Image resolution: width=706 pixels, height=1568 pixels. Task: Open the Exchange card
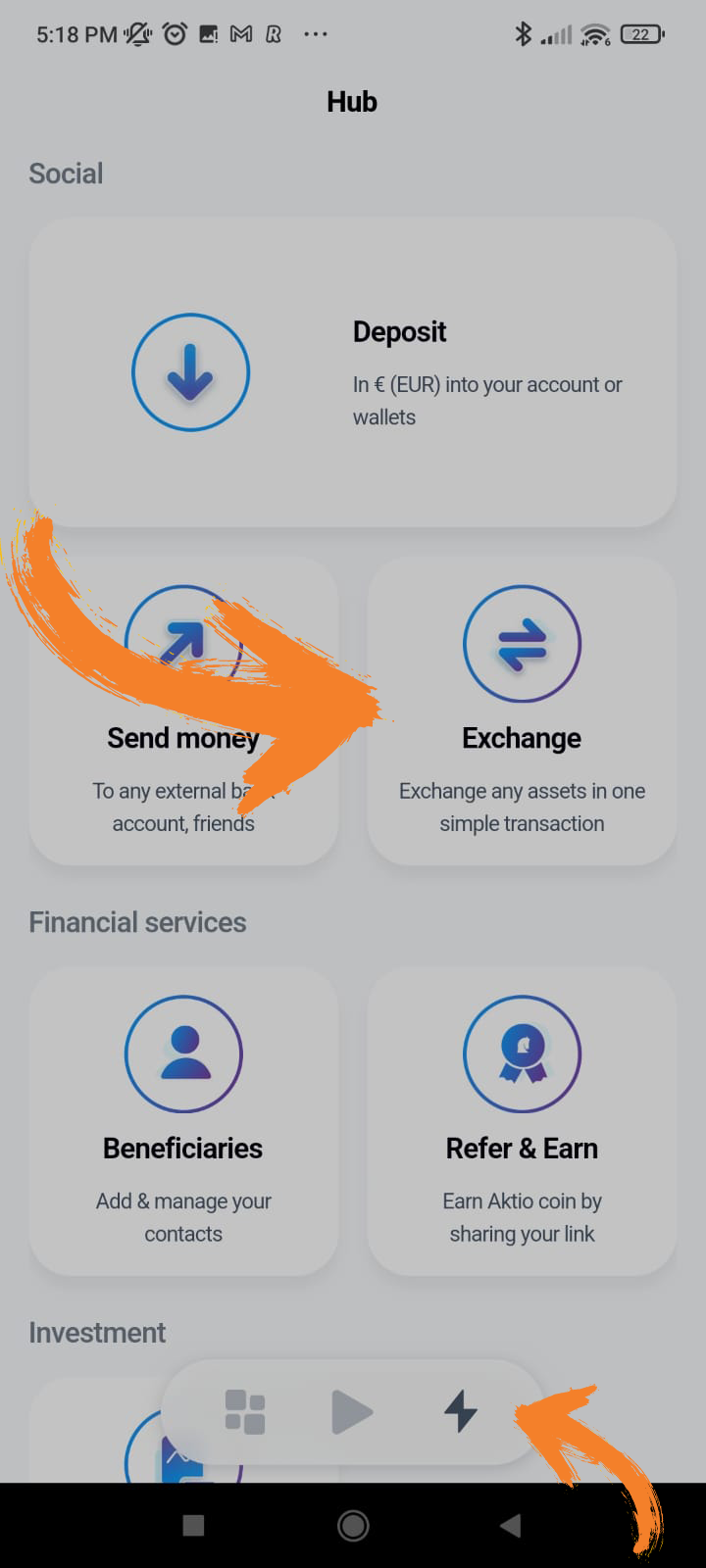pyautogui.click(x=522, y=710)
